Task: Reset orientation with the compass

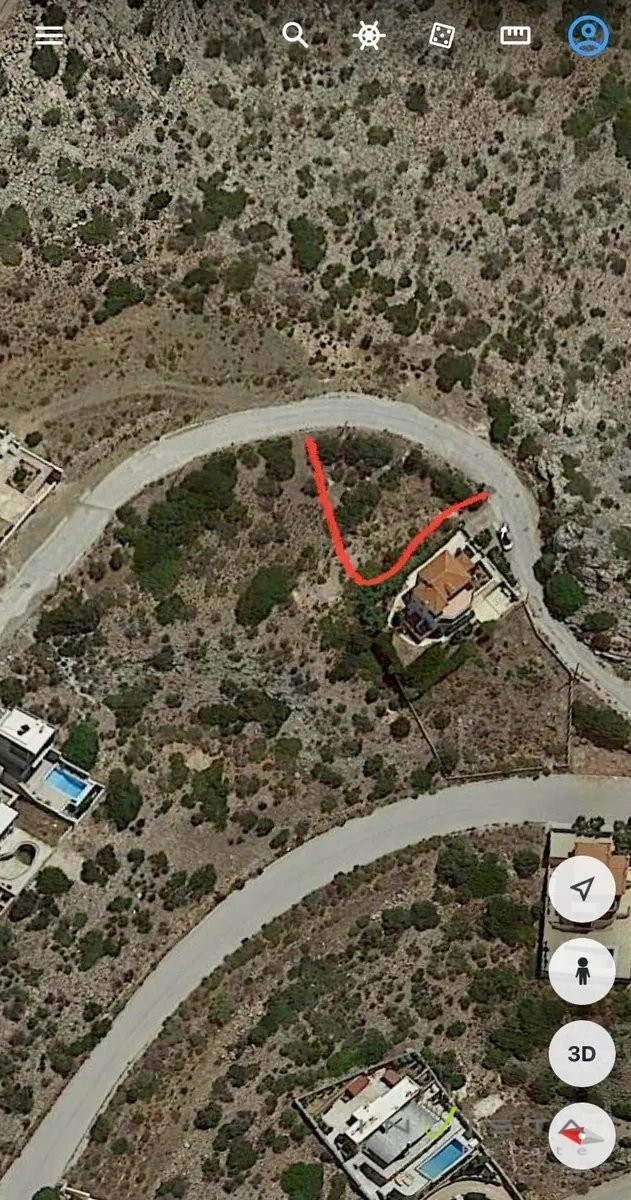Action: [x=582, y=1135]
